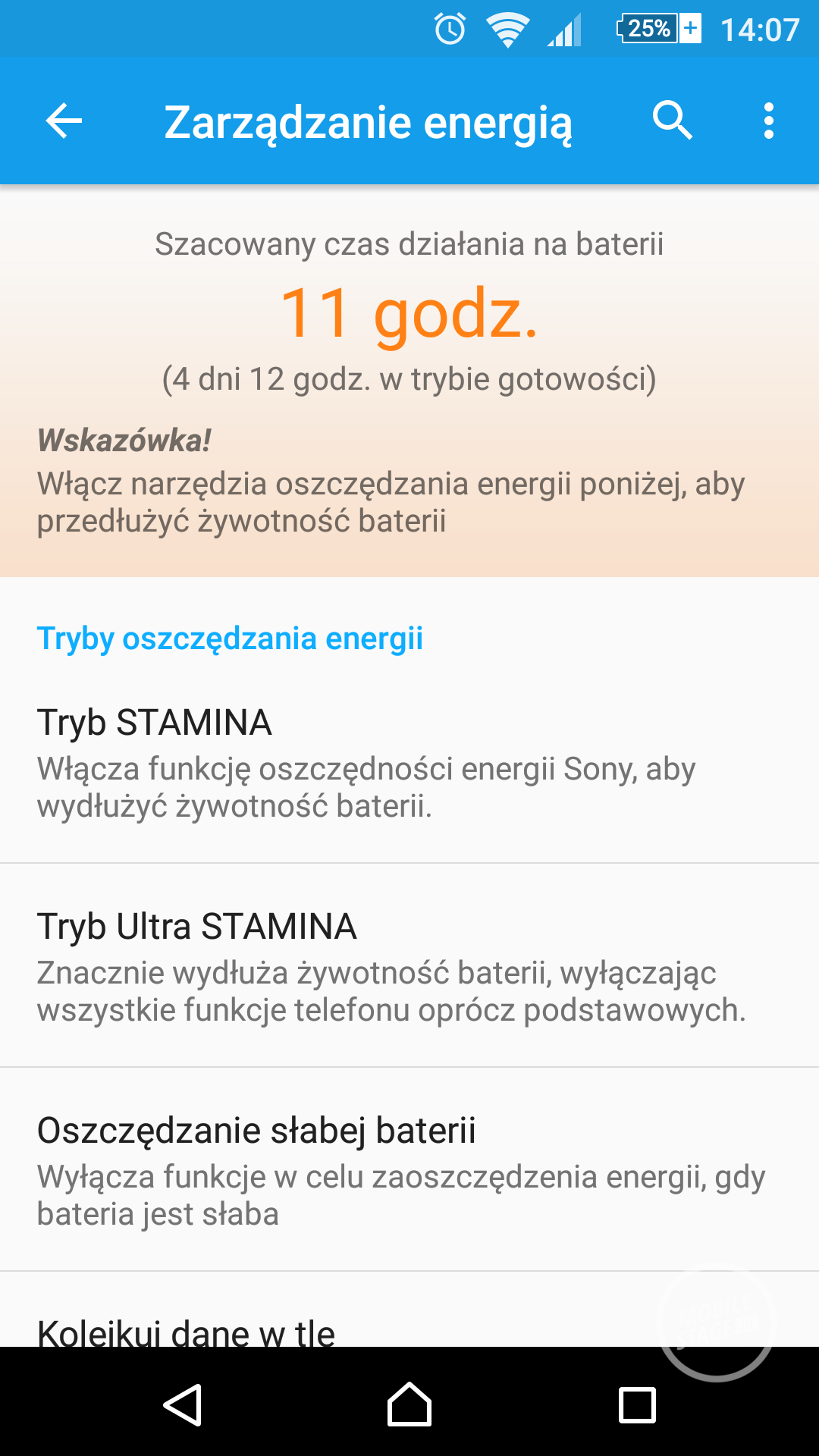
Task: Open recent apps from navigation bar
Action: [637, 1404]
